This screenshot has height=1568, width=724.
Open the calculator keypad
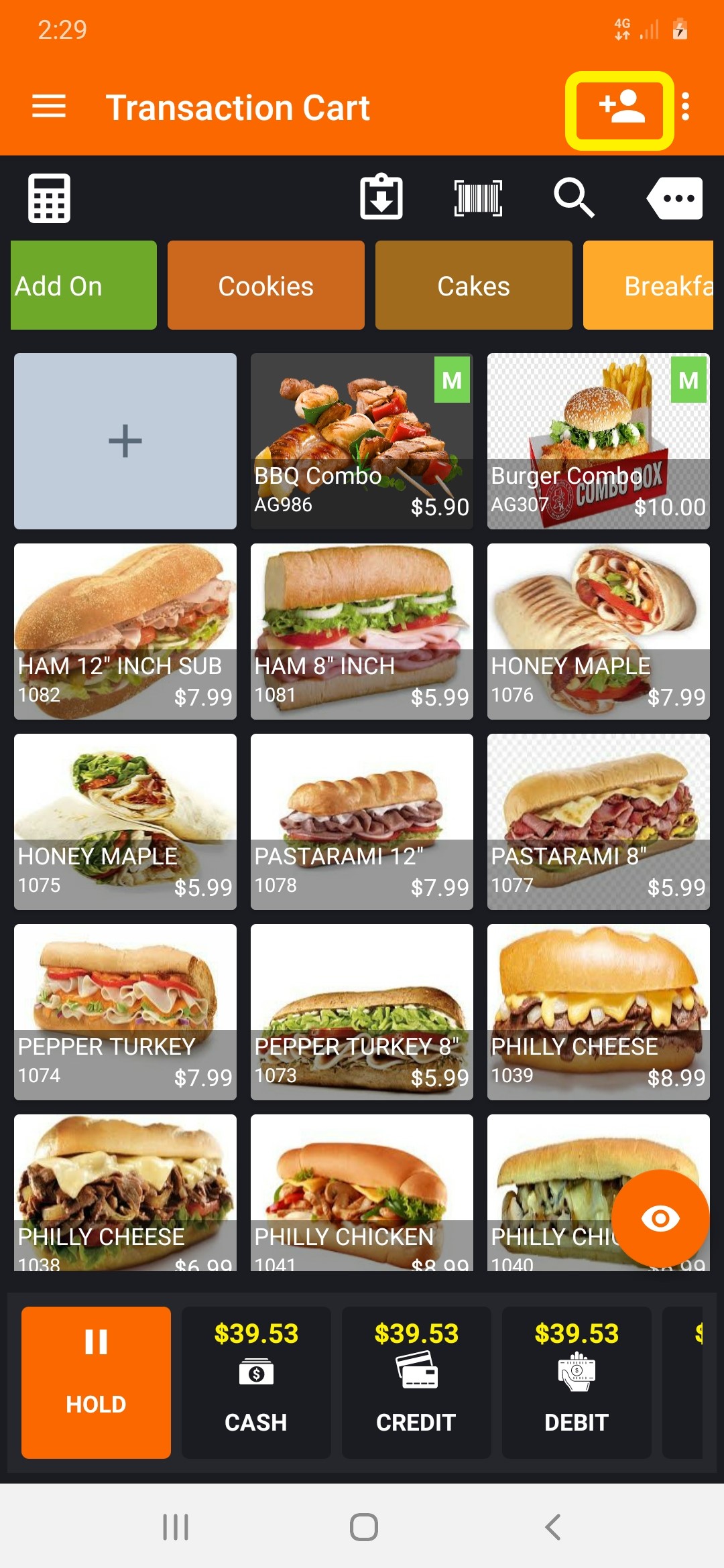tap(49, 198)
